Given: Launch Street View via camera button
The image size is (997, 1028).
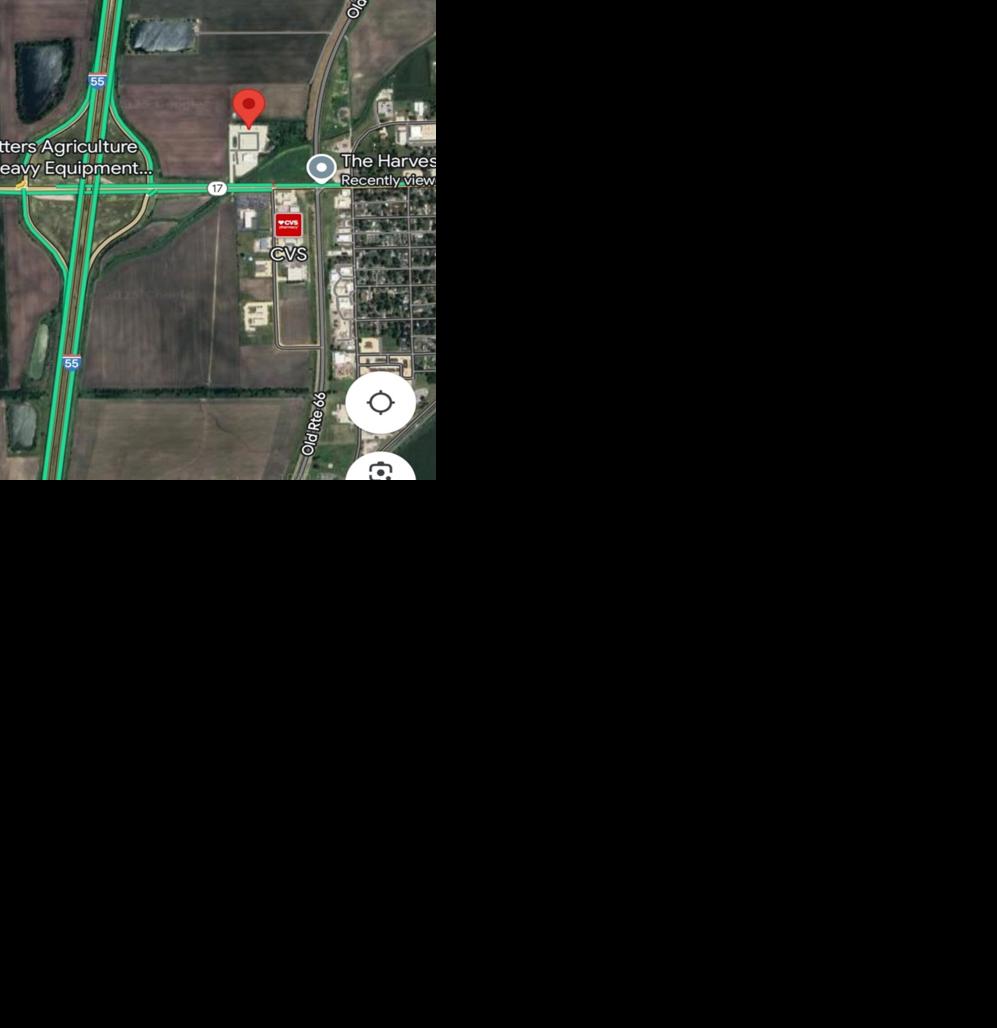Looking at the screenshot, I should (x=380, y=473).
